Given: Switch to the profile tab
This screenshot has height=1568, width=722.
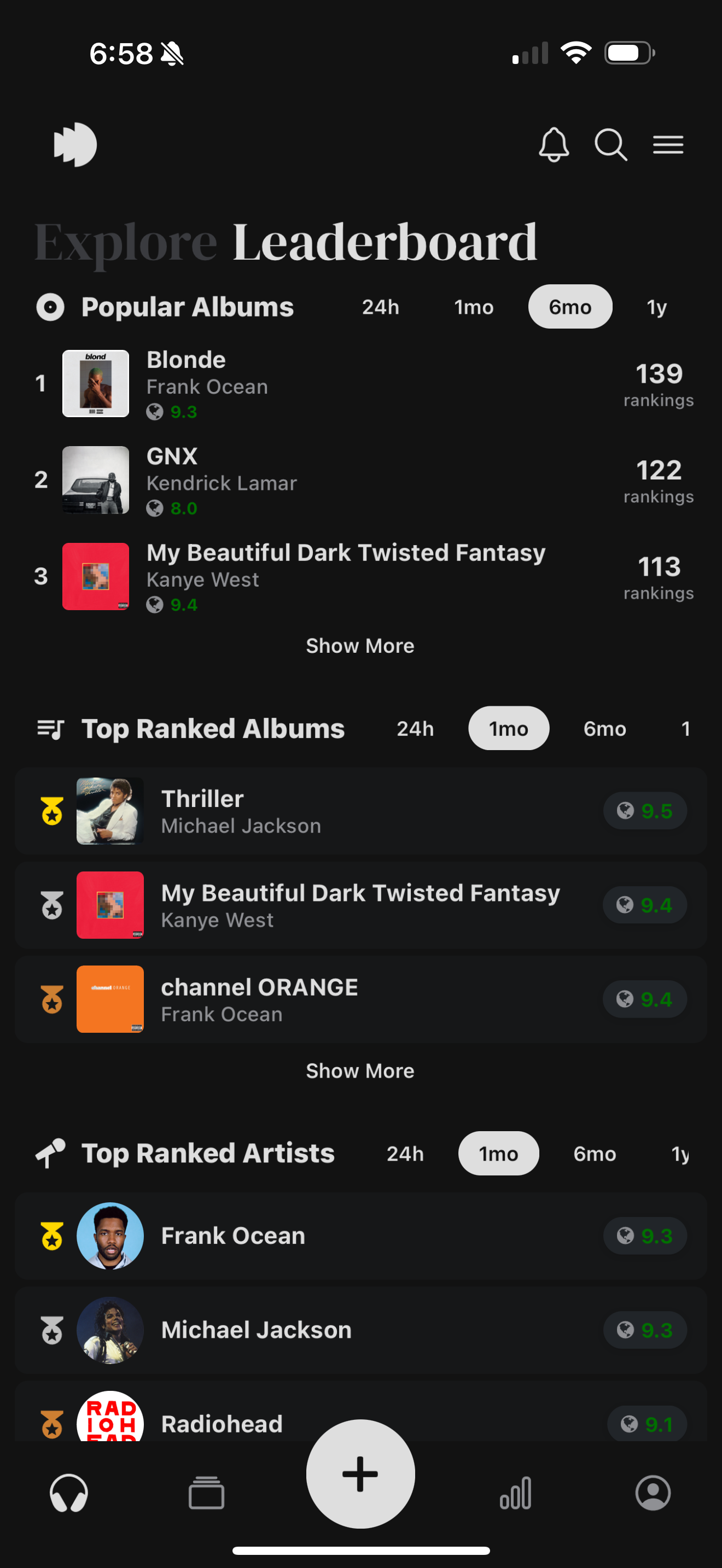Looking at the screenshot, I should tap(653, 1493).
